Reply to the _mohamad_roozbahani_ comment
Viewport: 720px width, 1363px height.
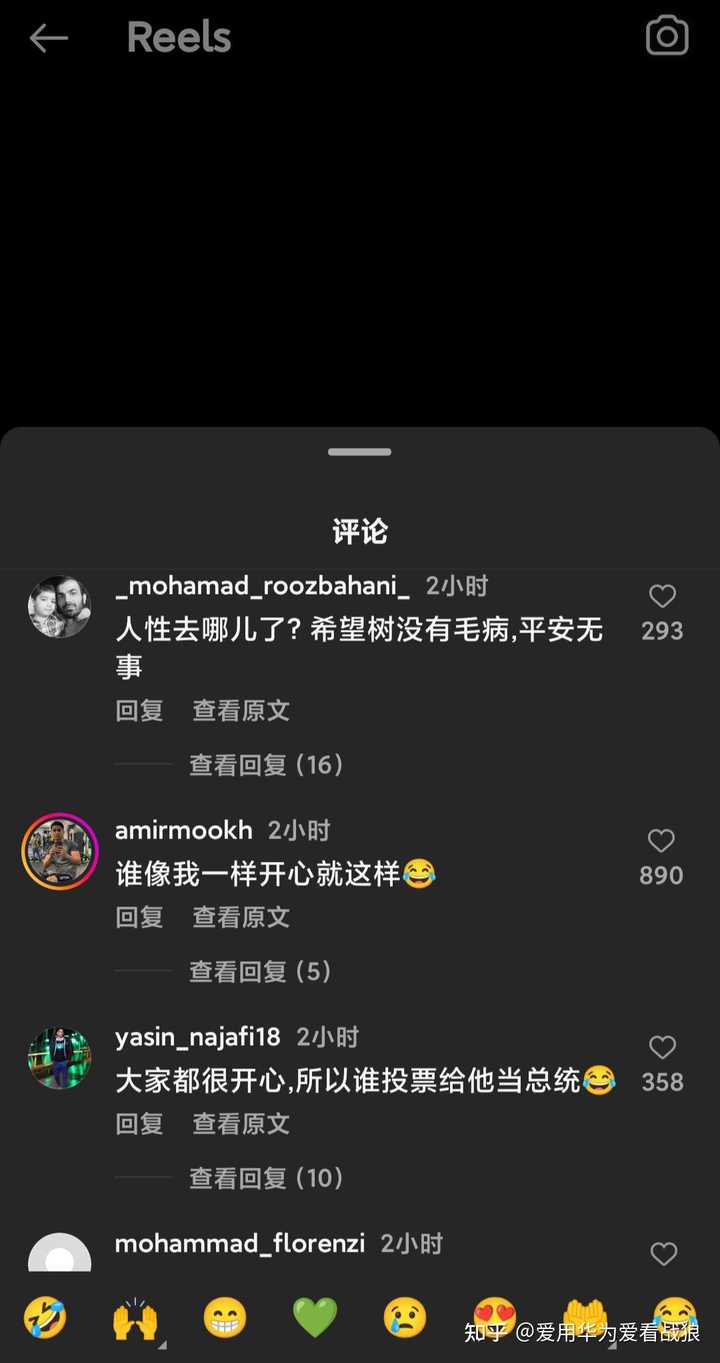coord(139,711)
